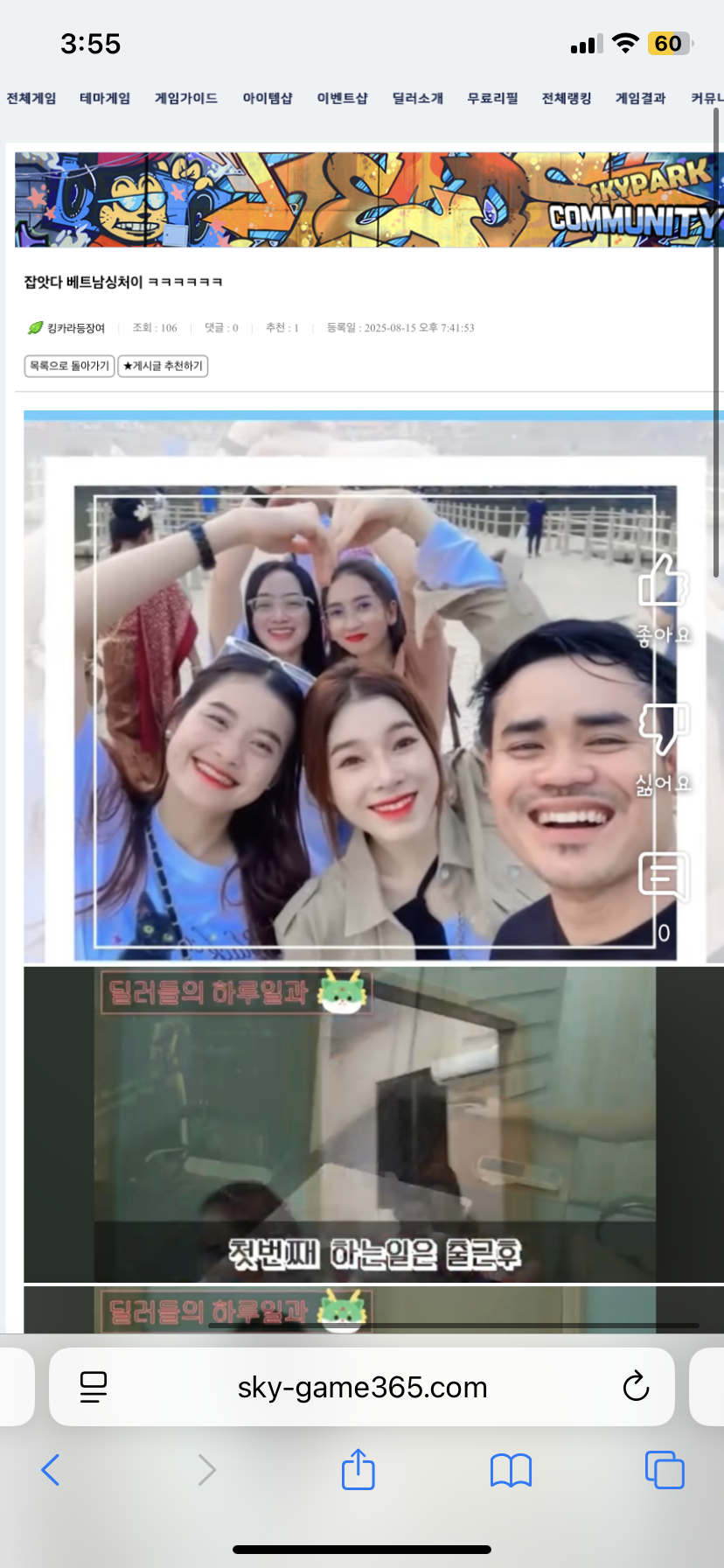Switch to the 테마게임 tab
The width and height of the screenshot is (724, 1568).
tap(105, 98)
